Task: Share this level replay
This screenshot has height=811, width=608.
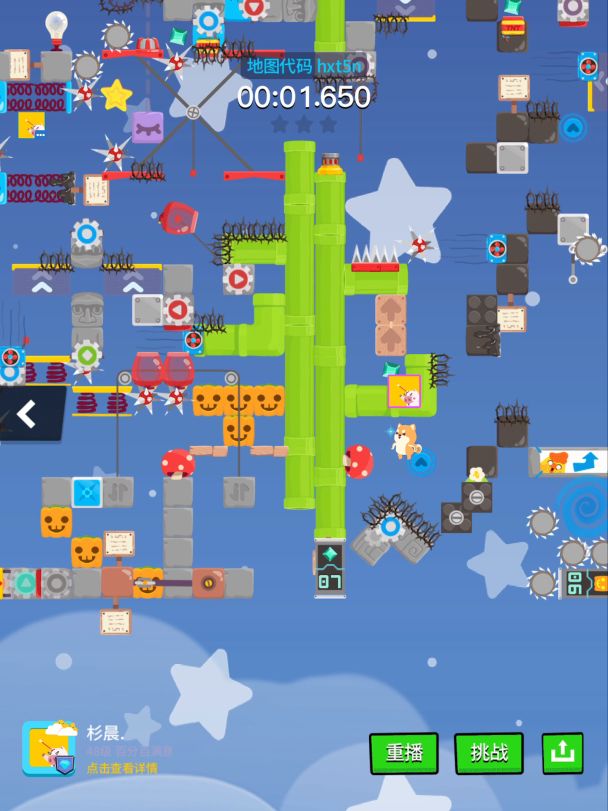Action: pos(563,753)
